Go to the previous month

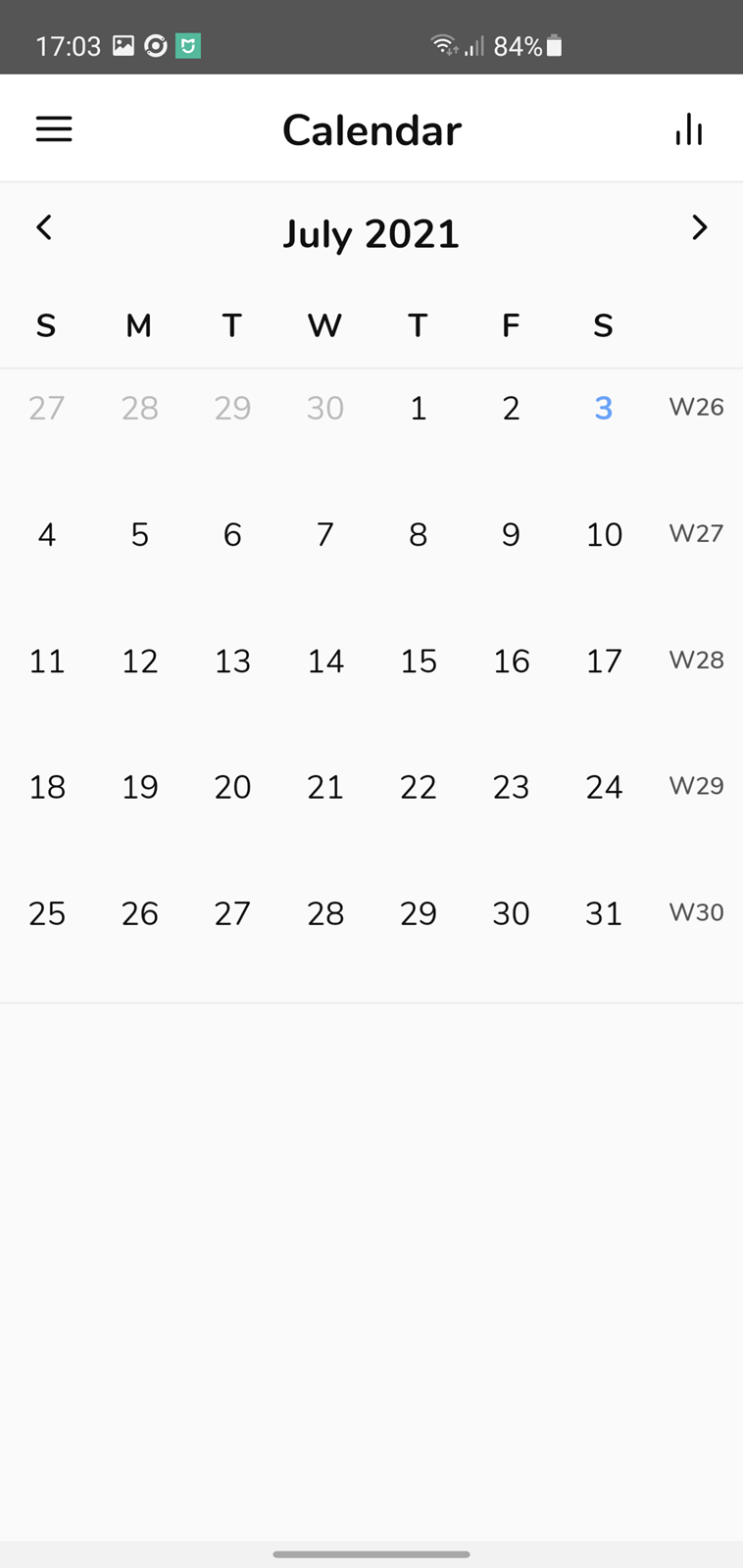[44, 227]
